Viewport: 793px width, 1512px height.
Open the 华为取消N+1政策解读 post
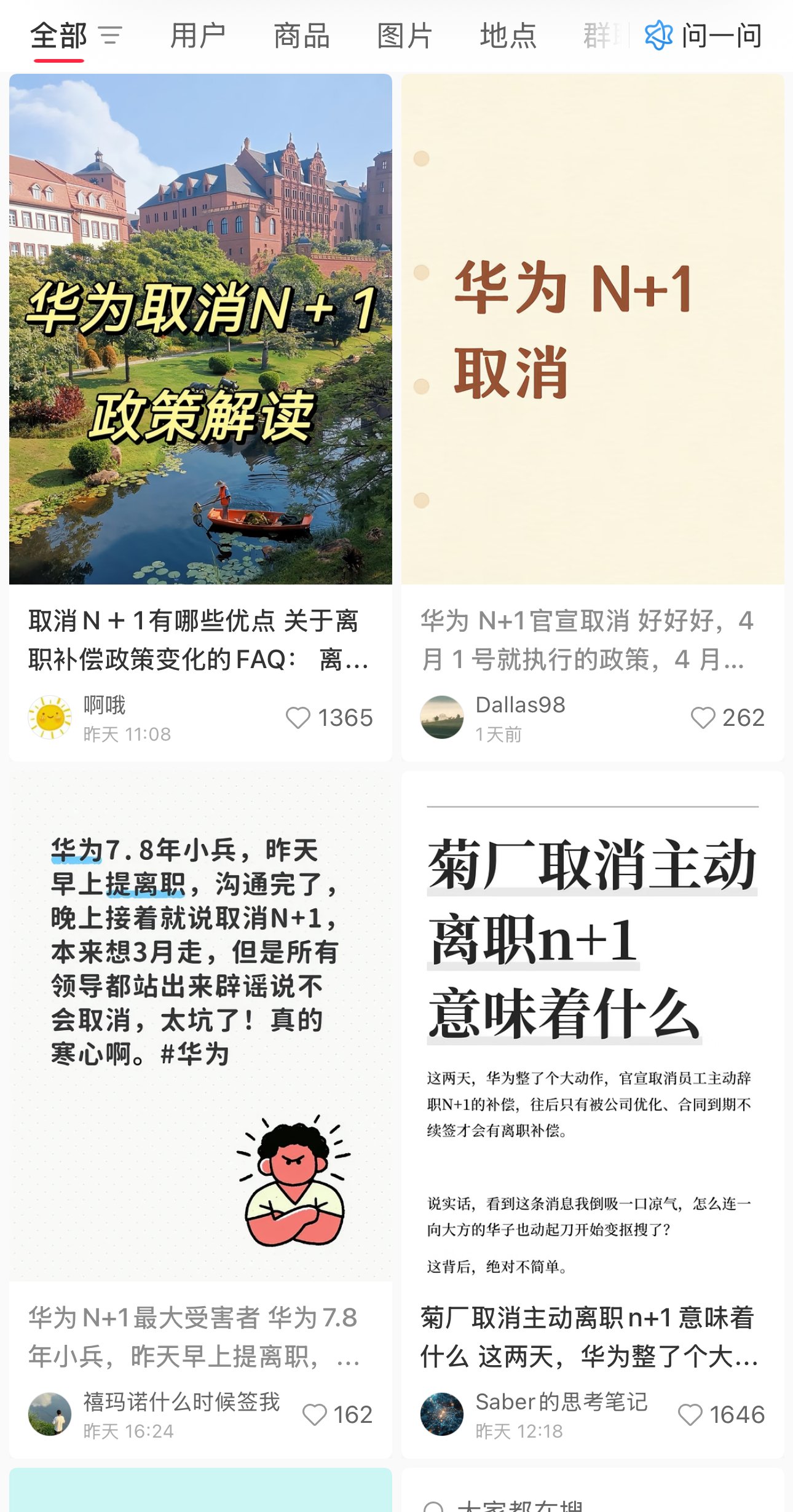point(200,329)
